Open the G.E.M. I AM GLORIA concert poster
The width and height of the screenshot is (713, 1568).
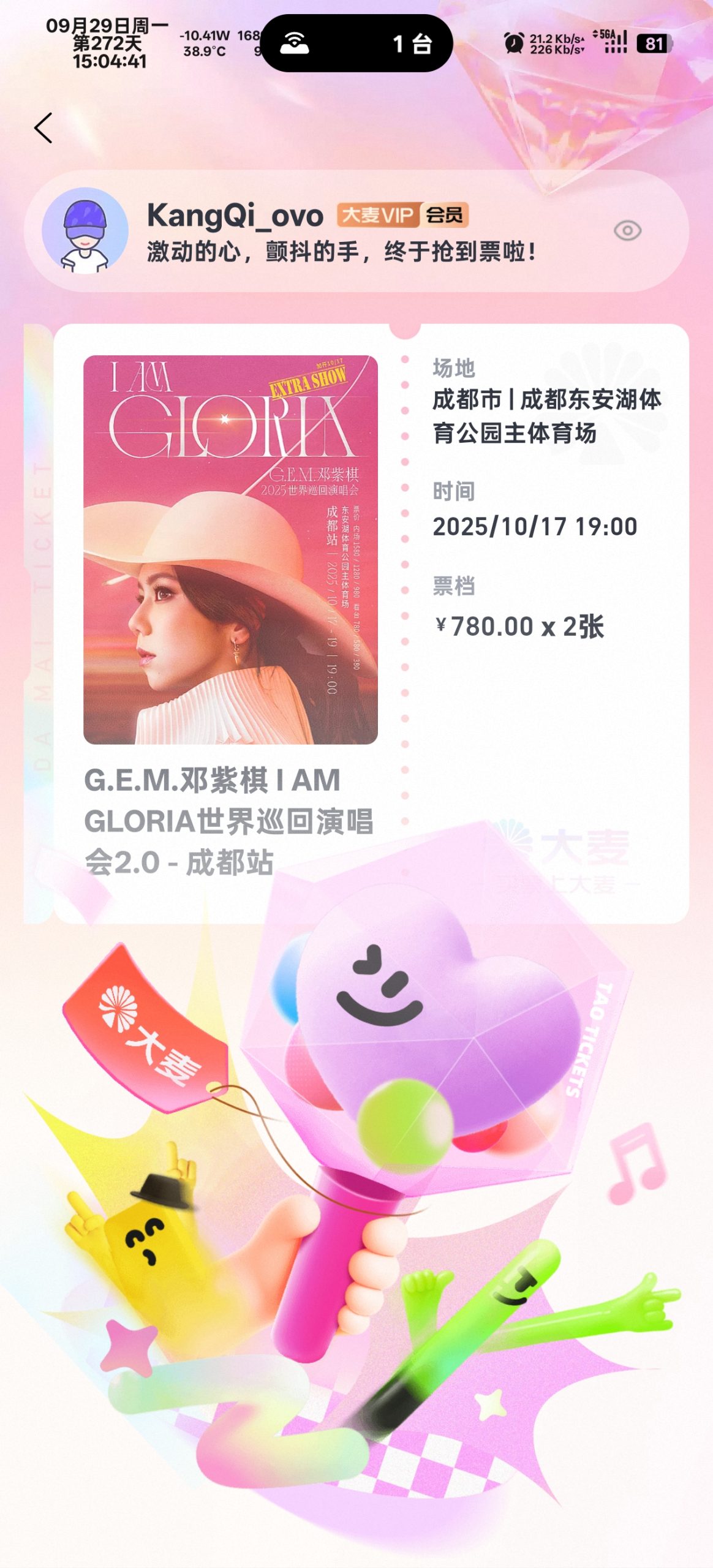(x=230, y=549)
